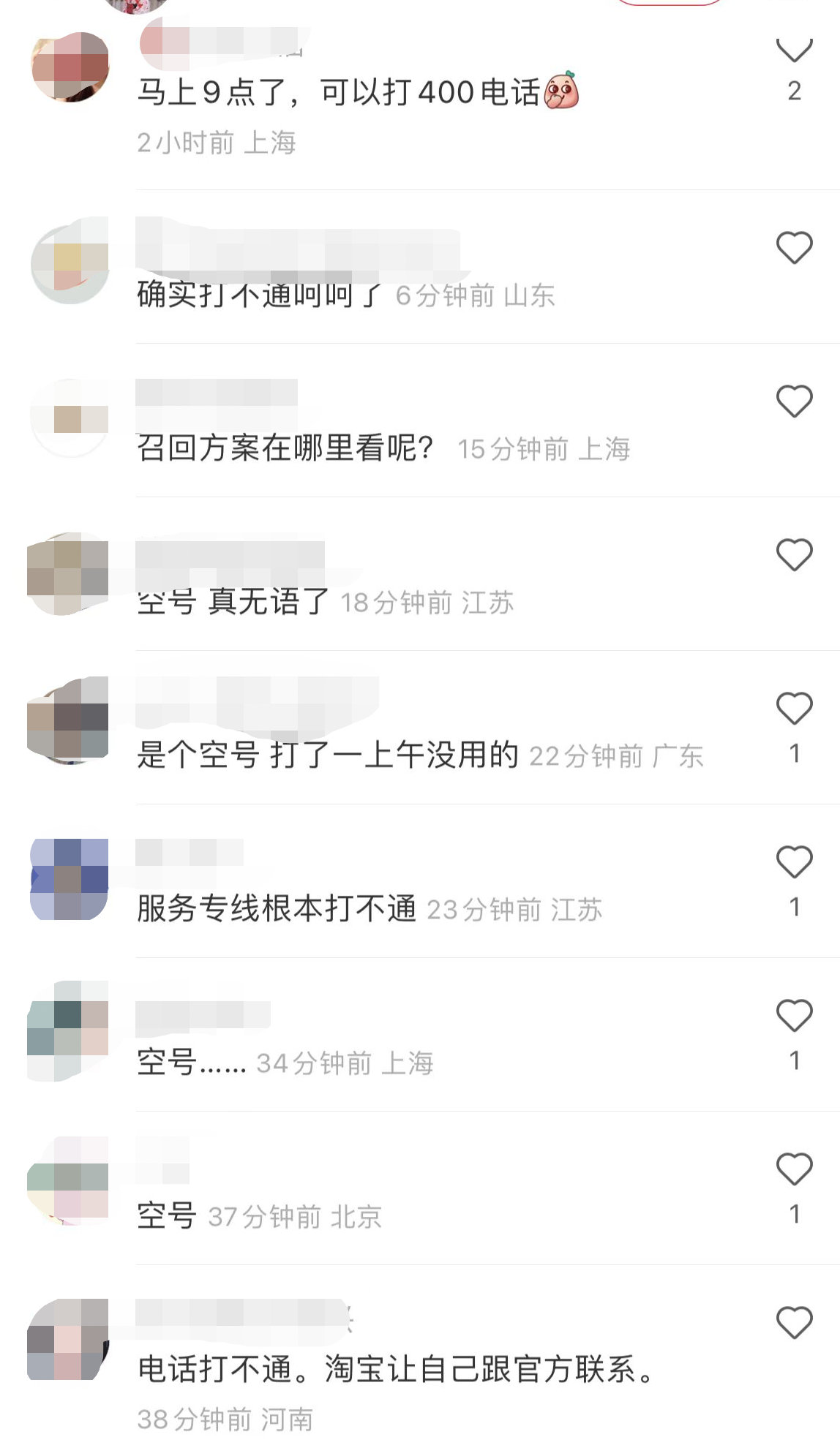The height and width of the screenshot is (1456, 840).
Task: Like the comment '确实打不通呵呵了'
Action: coord(794,248)
